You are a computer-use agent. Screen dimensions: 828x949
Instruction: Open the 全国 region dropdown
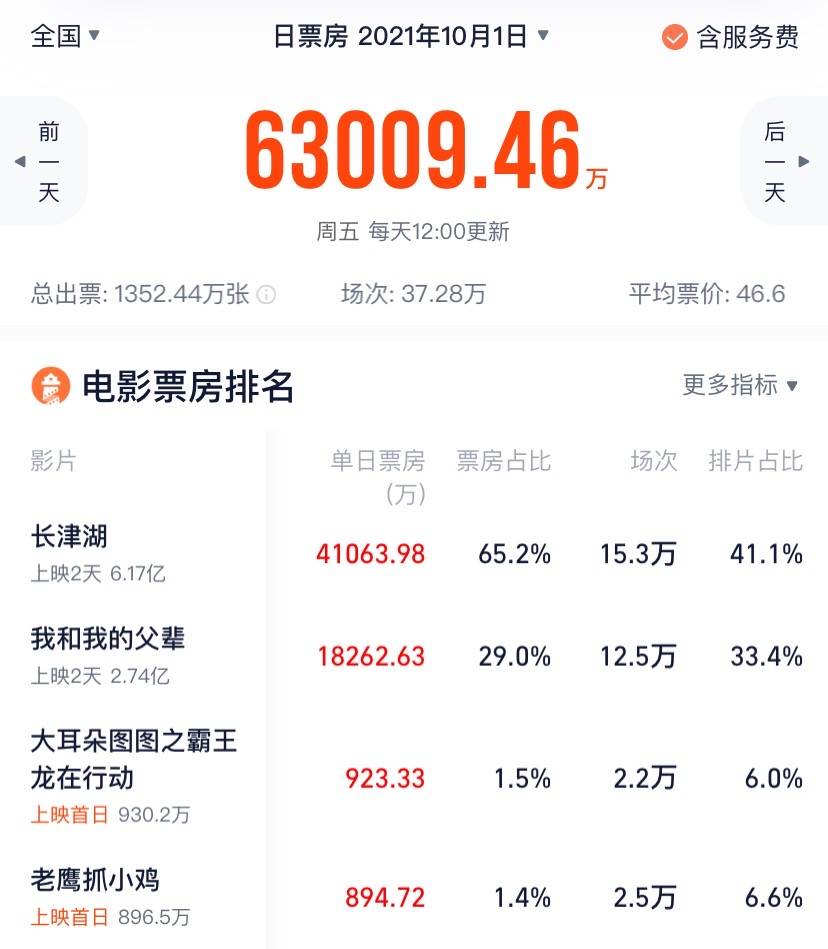pyautogui.click(x=66, y=37)
